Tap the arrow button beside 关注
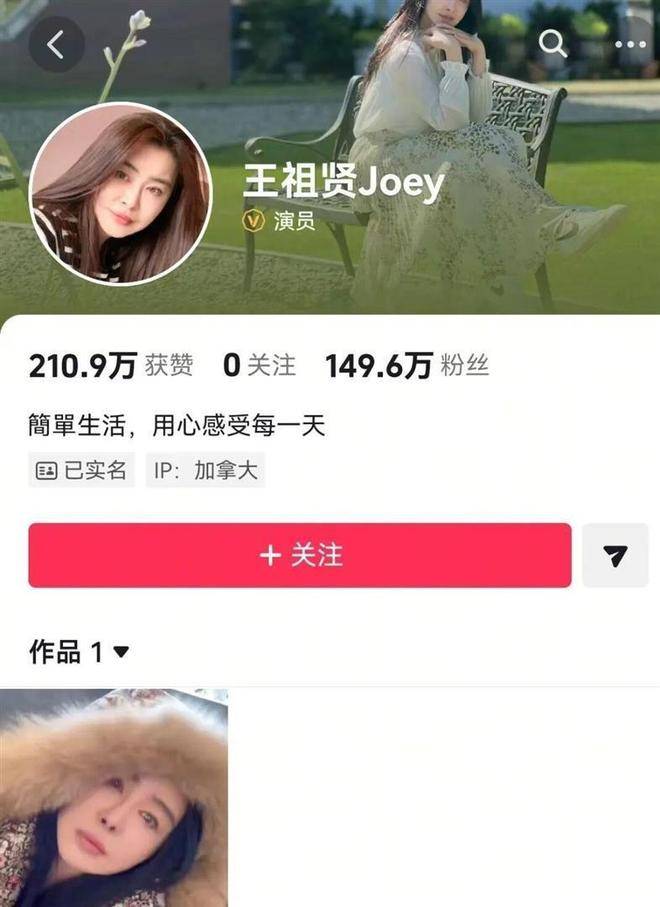This screenshot has width=660, height=907. [x=615, y=555]
